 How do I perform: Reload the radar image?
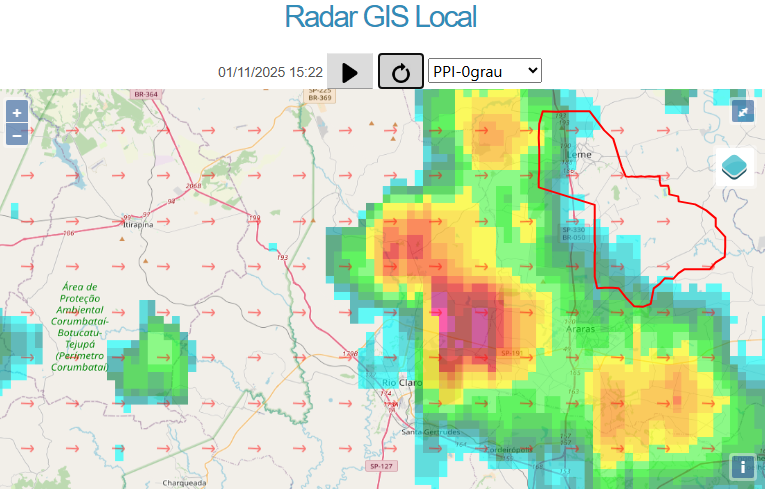[401, 72]
